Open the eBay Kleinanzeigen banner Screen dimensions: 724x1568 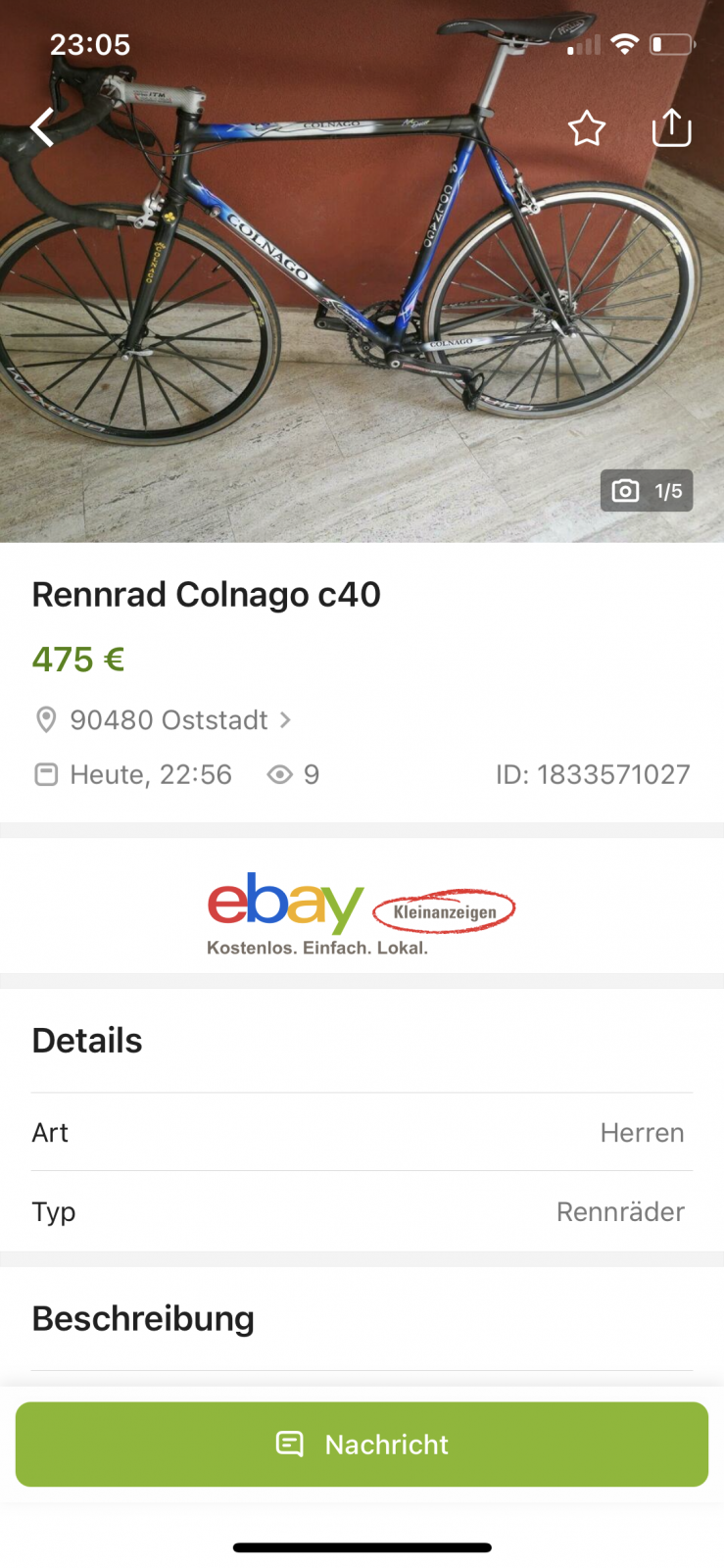tap(362, 913)
